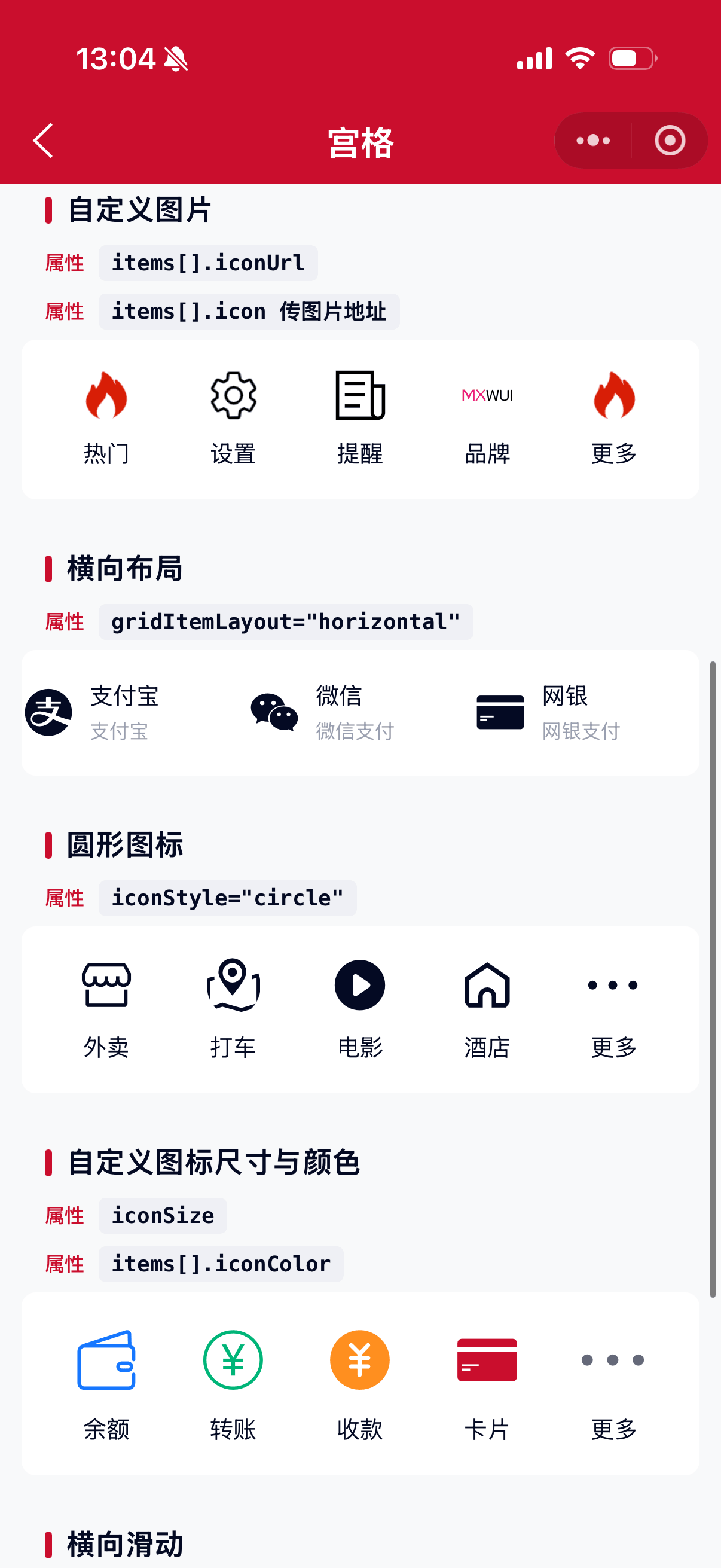Open the green 转账 item
The image size is (721, 1568).
pos(233,1386)
